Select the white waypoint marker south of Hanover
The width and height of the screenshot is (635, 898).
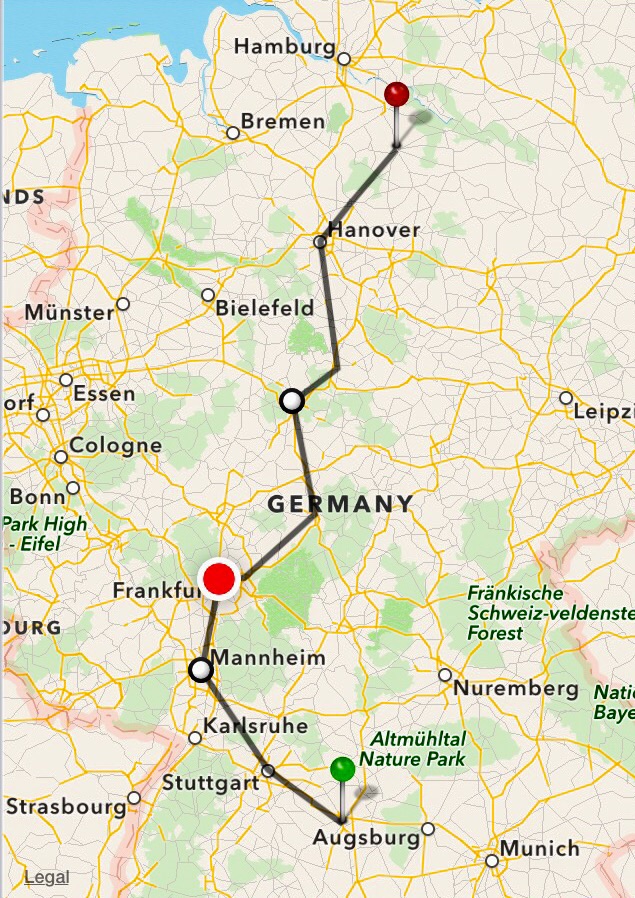point(291,401)
